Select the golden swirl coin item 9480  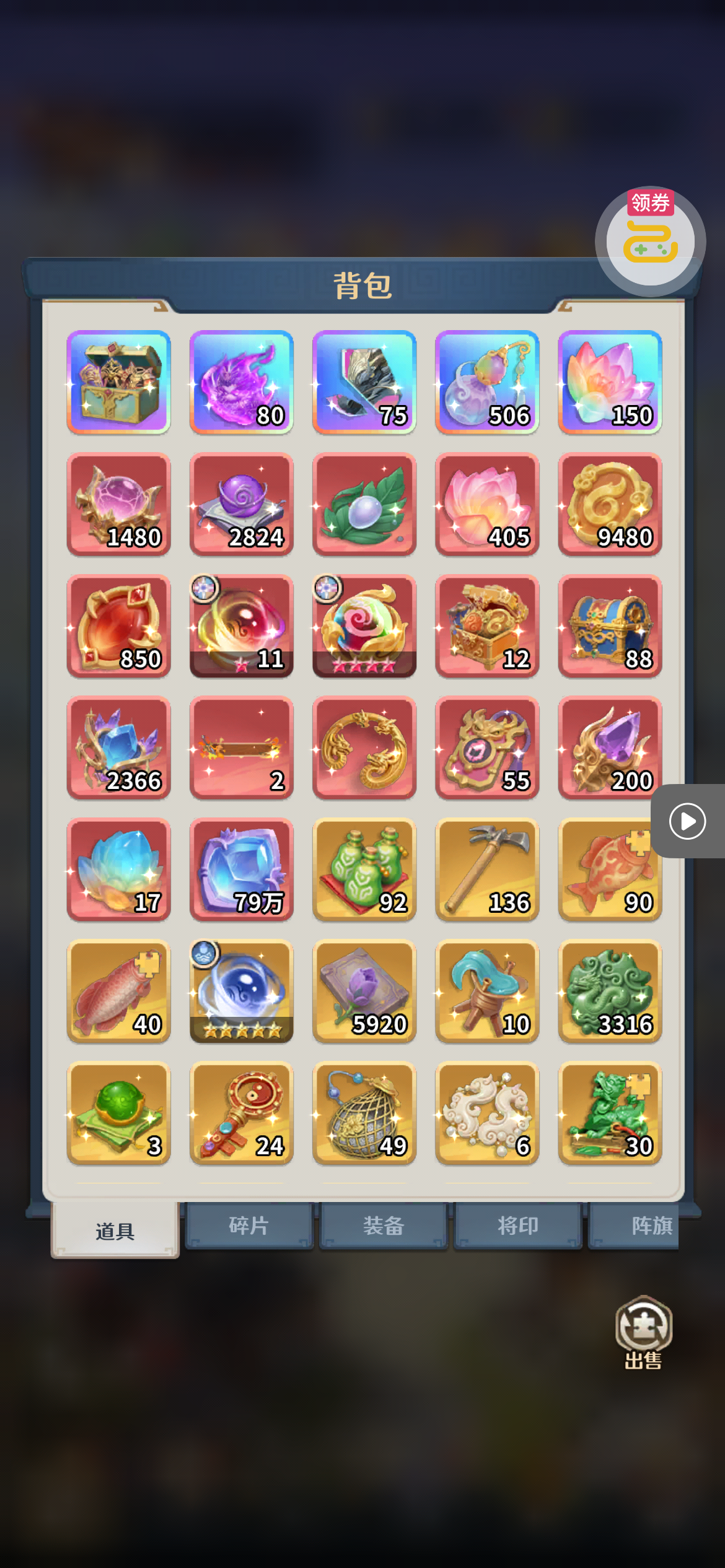click(x=610, y=503)
